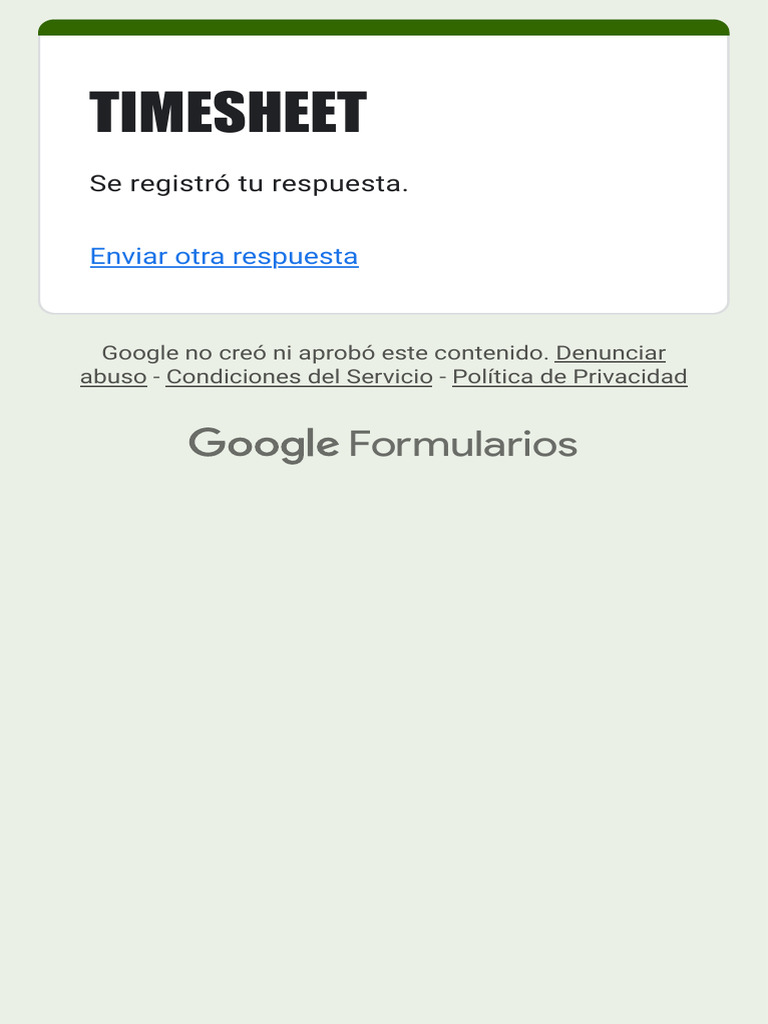The height and width of the screenshot is (1024, 768).
Task: Open Condiciones del Servicio
Action: click(299, 377)
